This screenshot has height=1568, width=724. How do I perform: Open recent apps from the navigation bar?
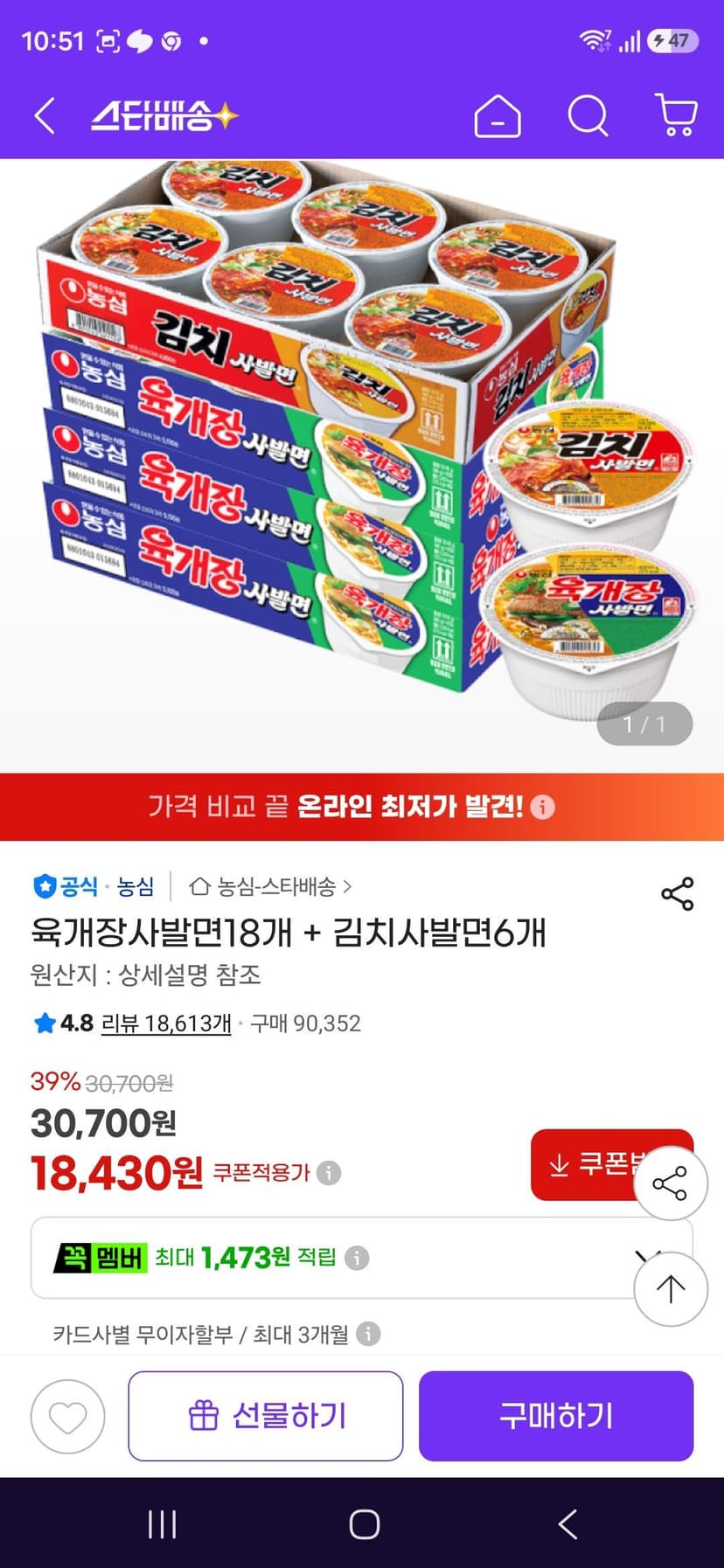[163, 1524]
